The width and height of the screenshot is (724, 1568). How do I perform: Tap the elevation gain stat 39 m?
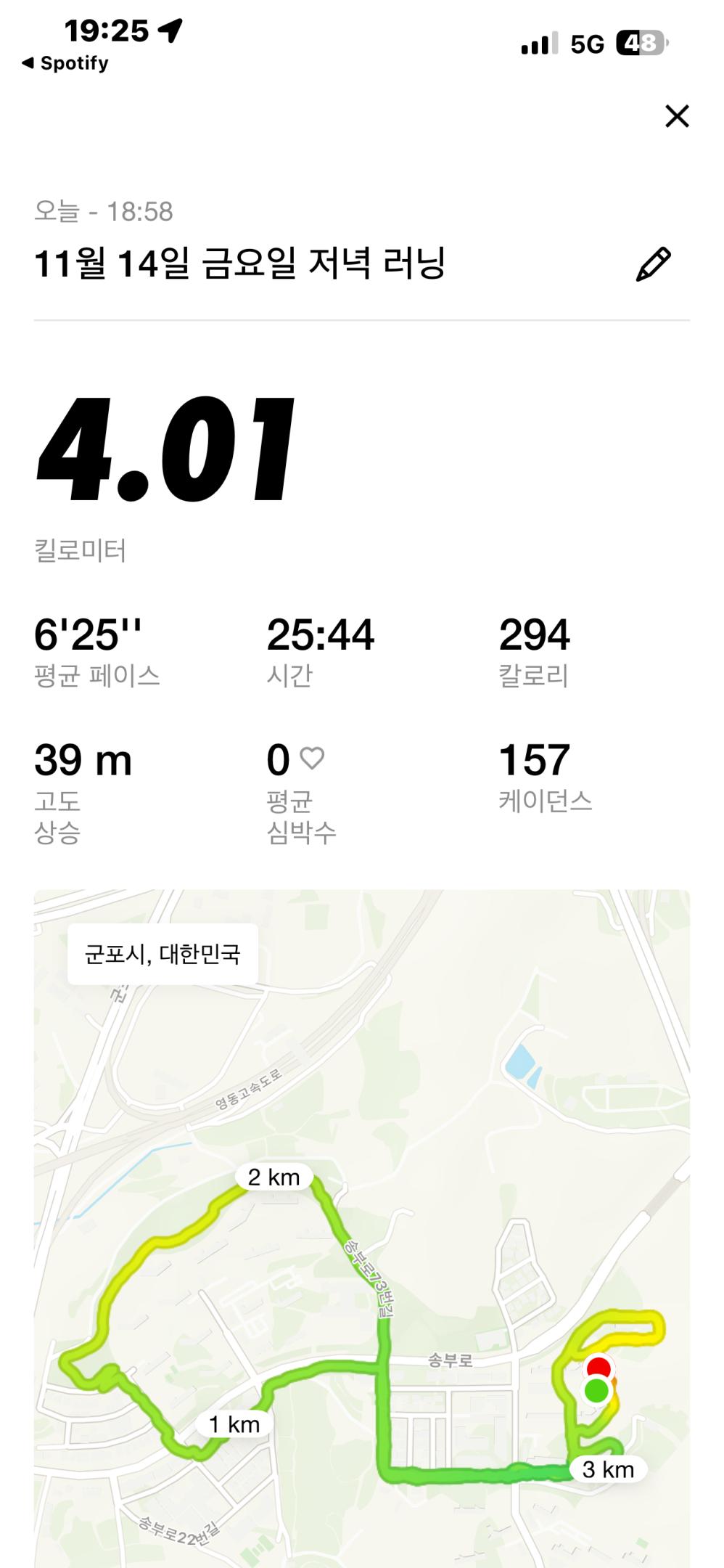[x=81, y=760]
